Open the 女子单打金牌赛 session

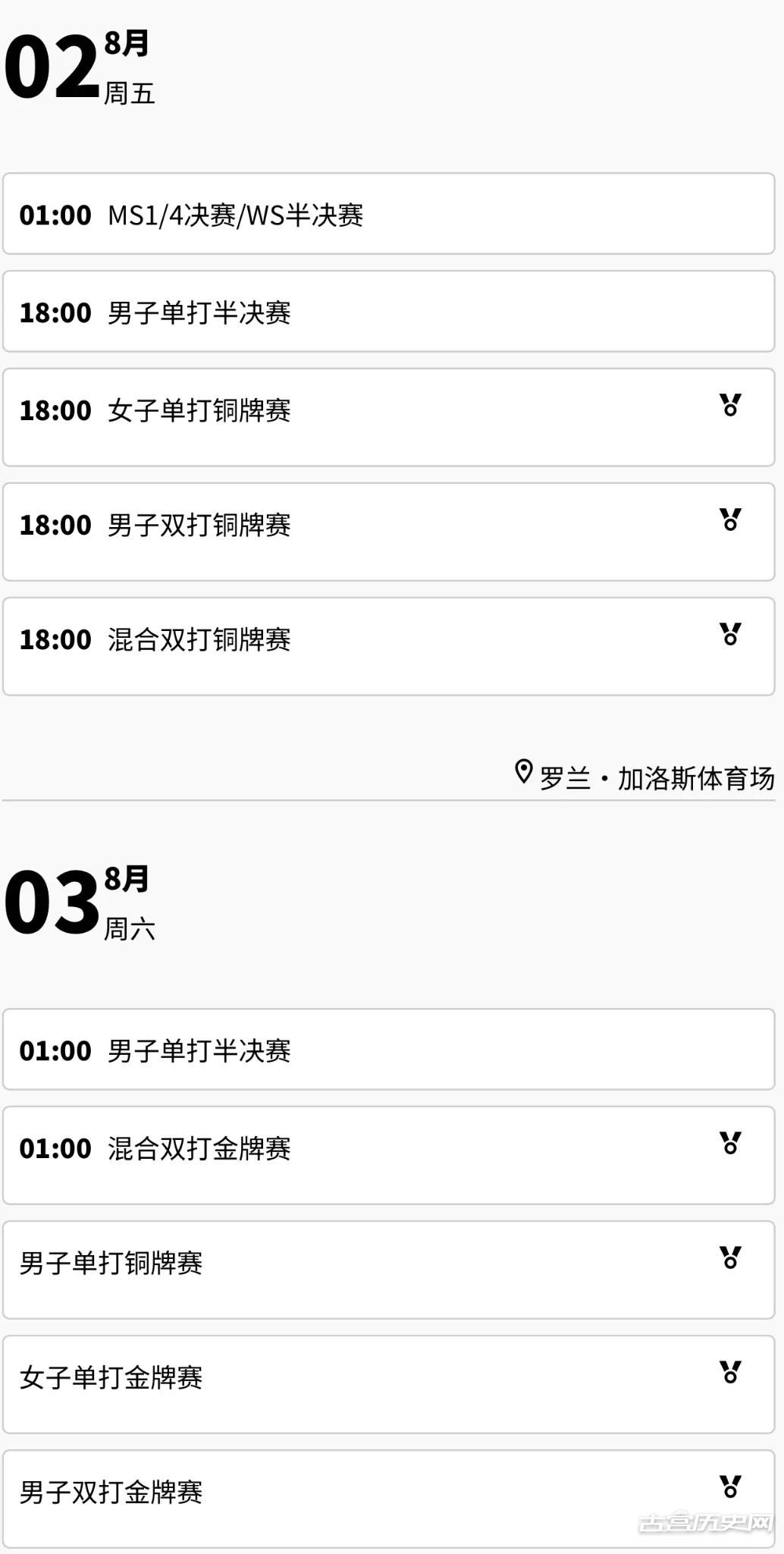388,1385
